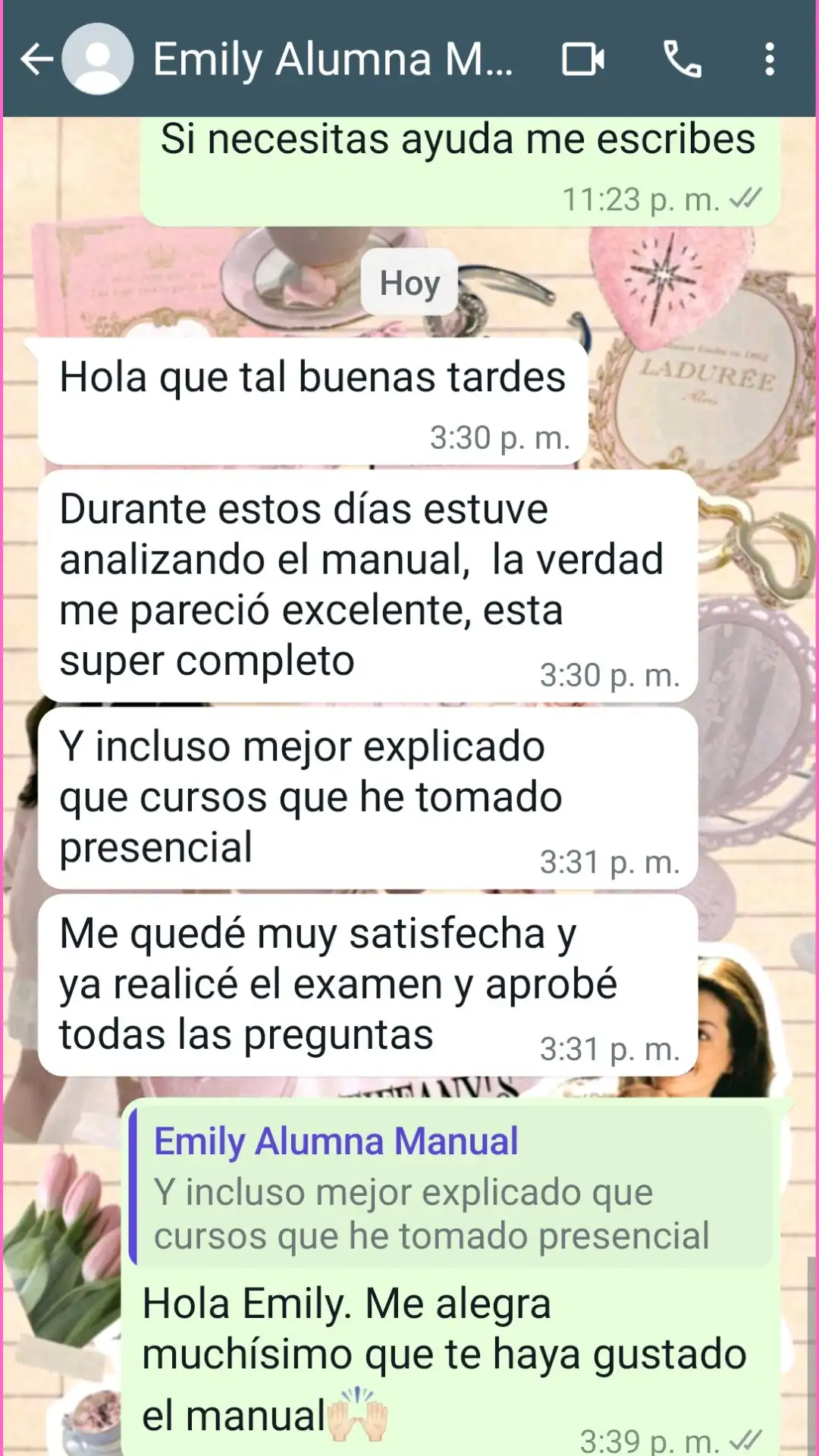
Task: Open Emily Alumna's profile picture
Action: (x=98, y=59)
